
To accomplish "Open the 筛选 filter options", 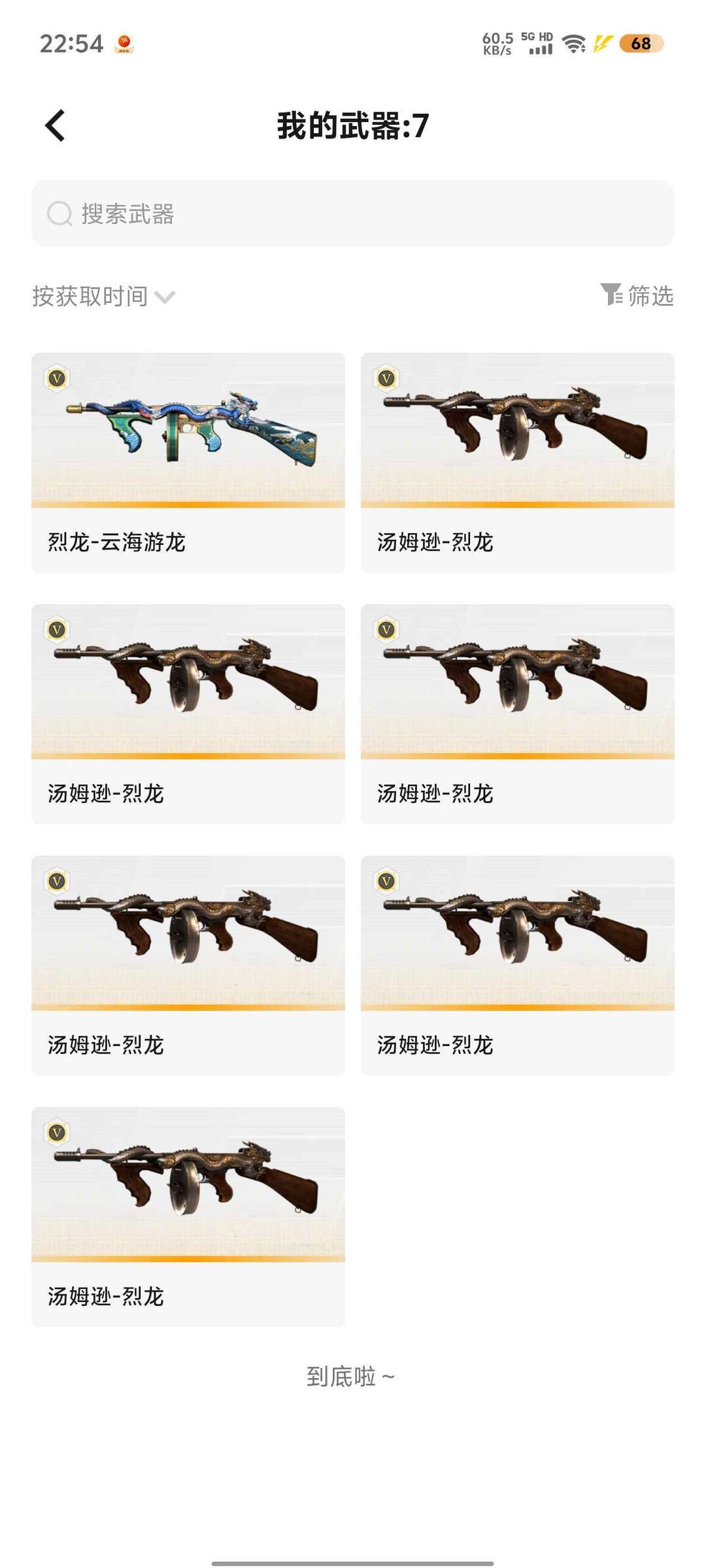I will point(637,295).
